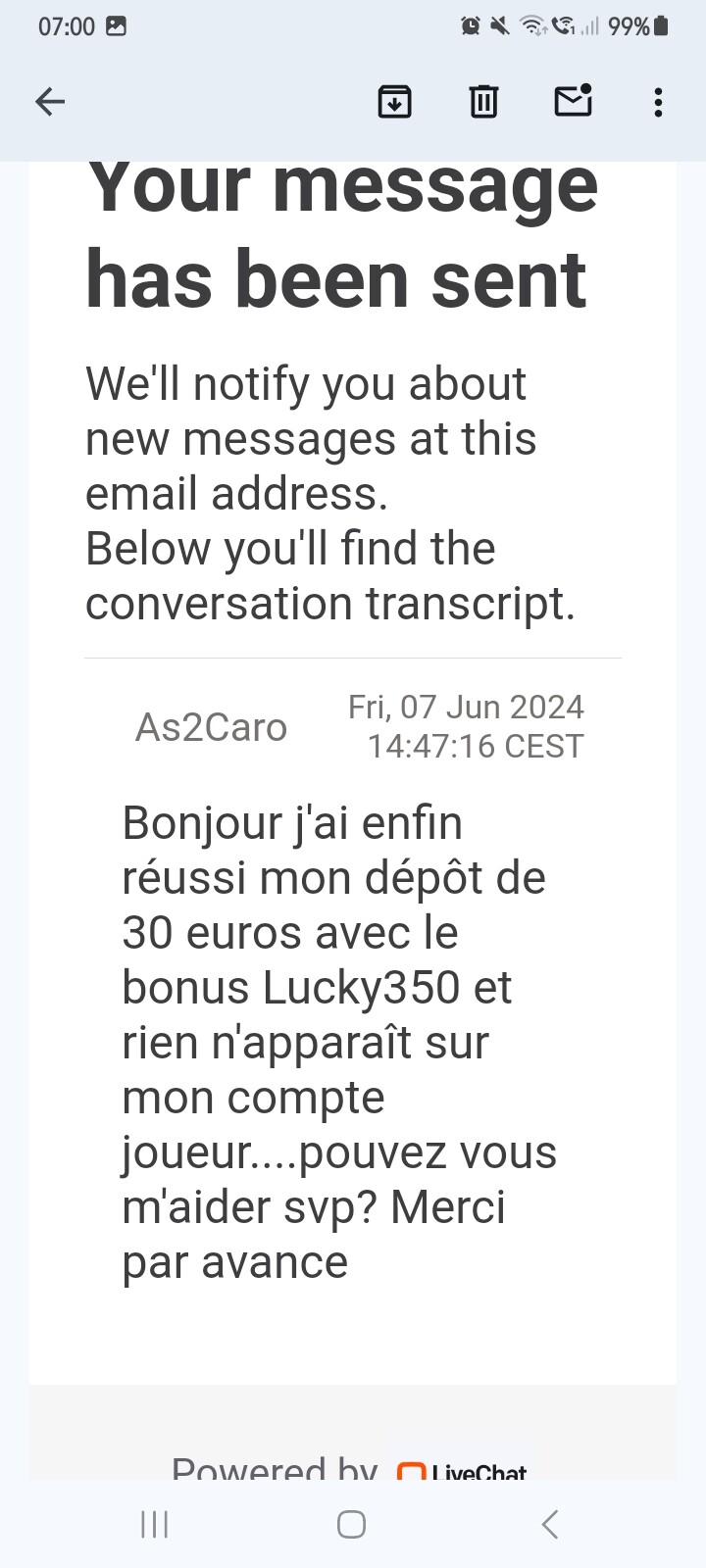This screenshot has width=706, height=1568.
Task: Tap the system back button
Action: [x=550, y=1524]
